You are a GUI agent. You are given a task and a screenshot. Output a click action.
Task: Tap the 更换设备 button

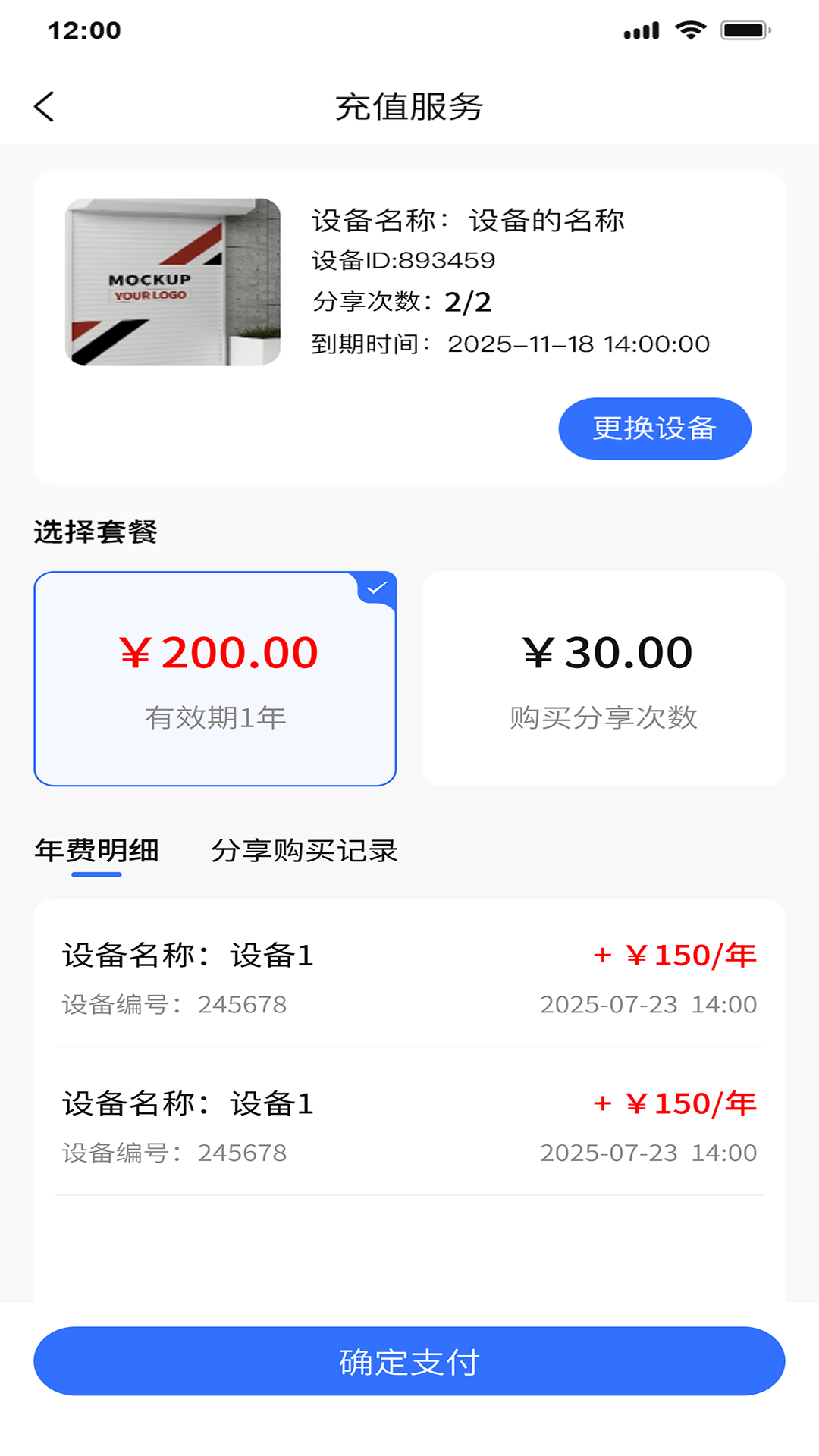pyautogui.click(x=654, y=428)
